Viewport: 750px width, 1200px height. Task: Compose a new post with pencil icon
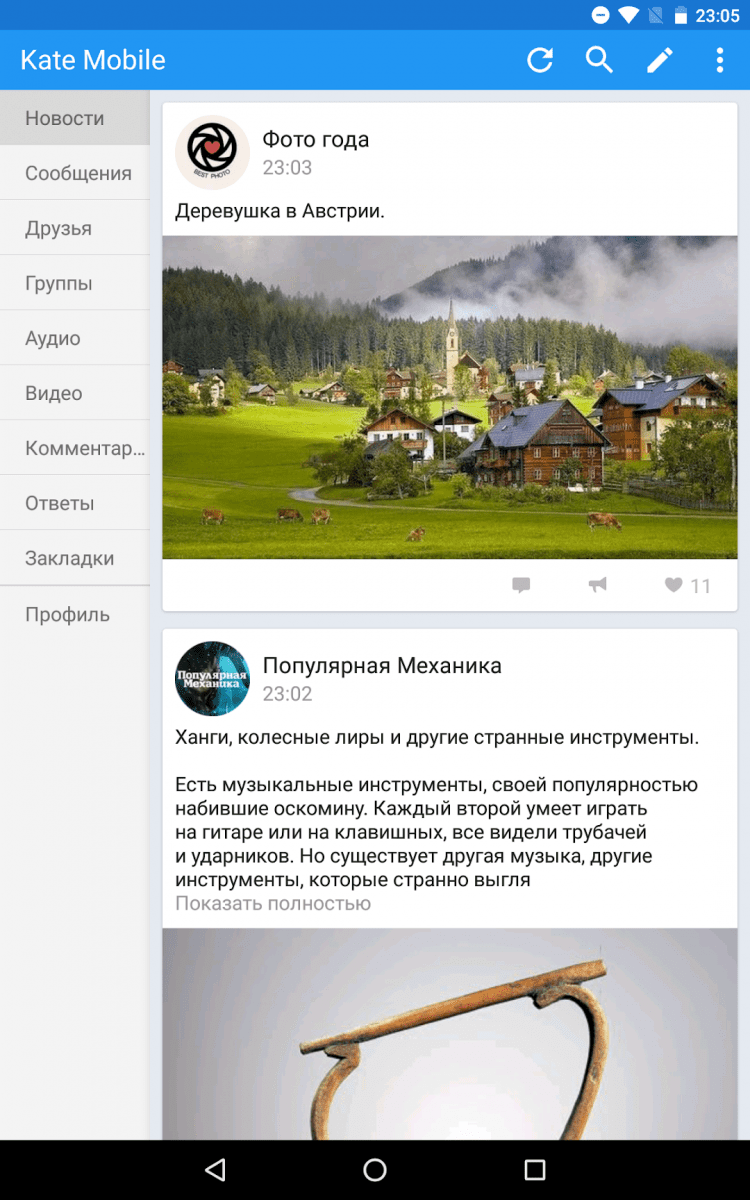(x=659, y=60)
